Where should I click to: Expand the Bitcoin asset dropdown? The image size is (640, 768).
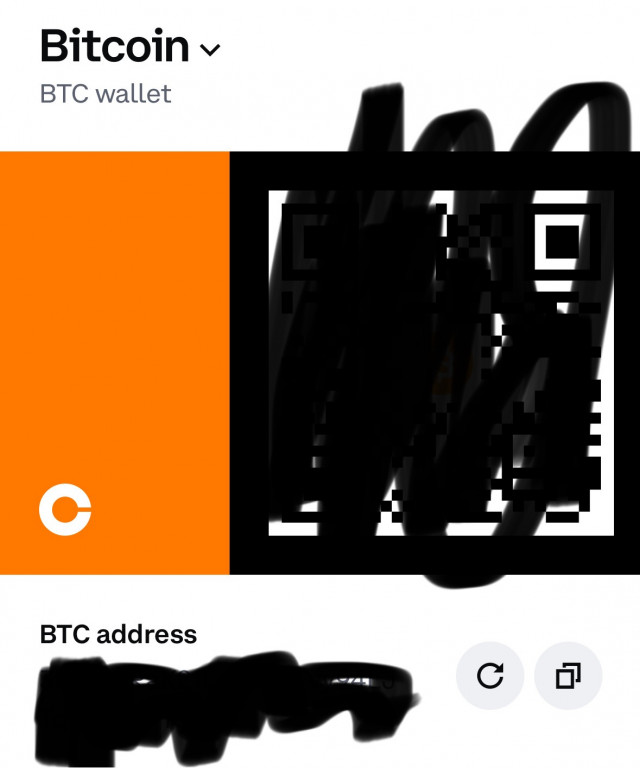coord(210,49)
